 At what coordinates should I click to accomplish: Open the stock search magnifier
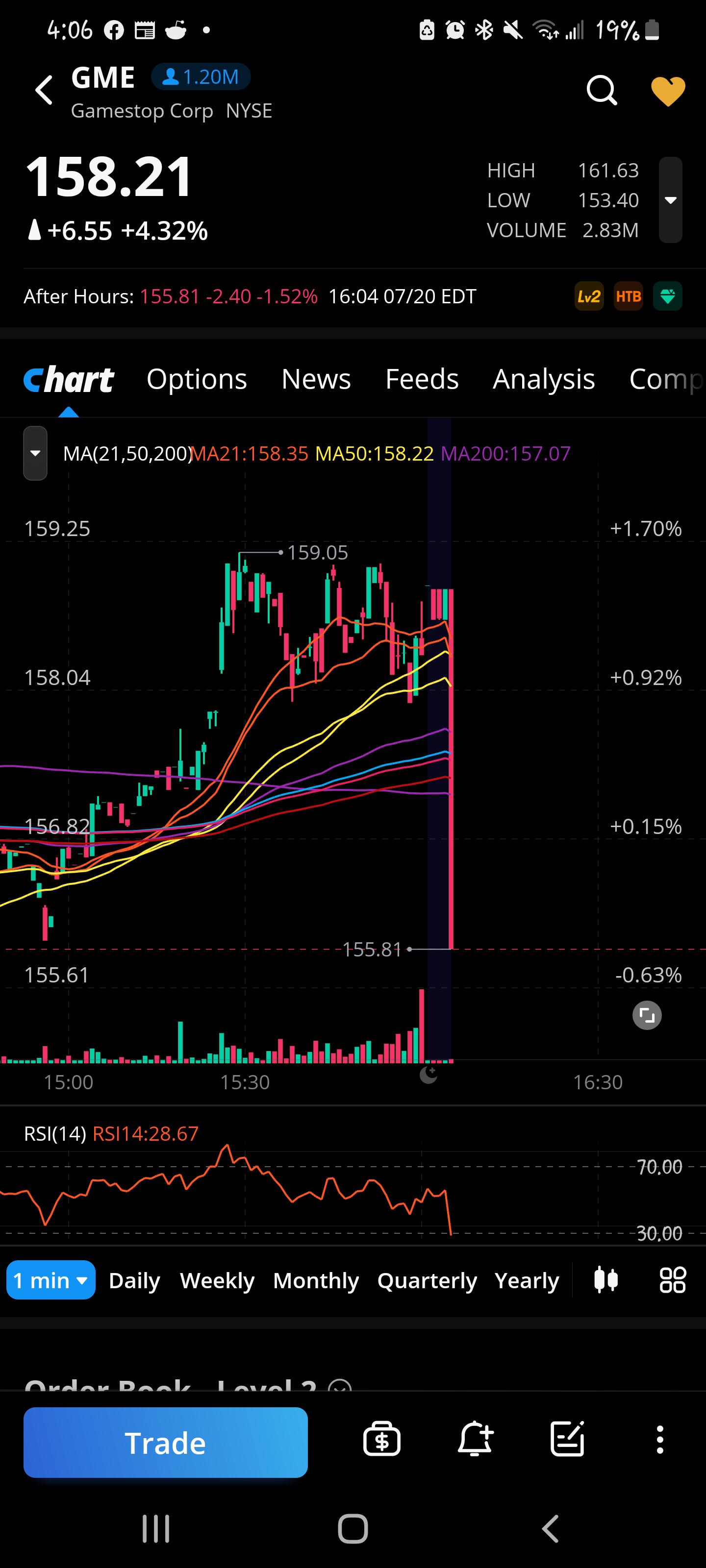click(x=601, y=91)
